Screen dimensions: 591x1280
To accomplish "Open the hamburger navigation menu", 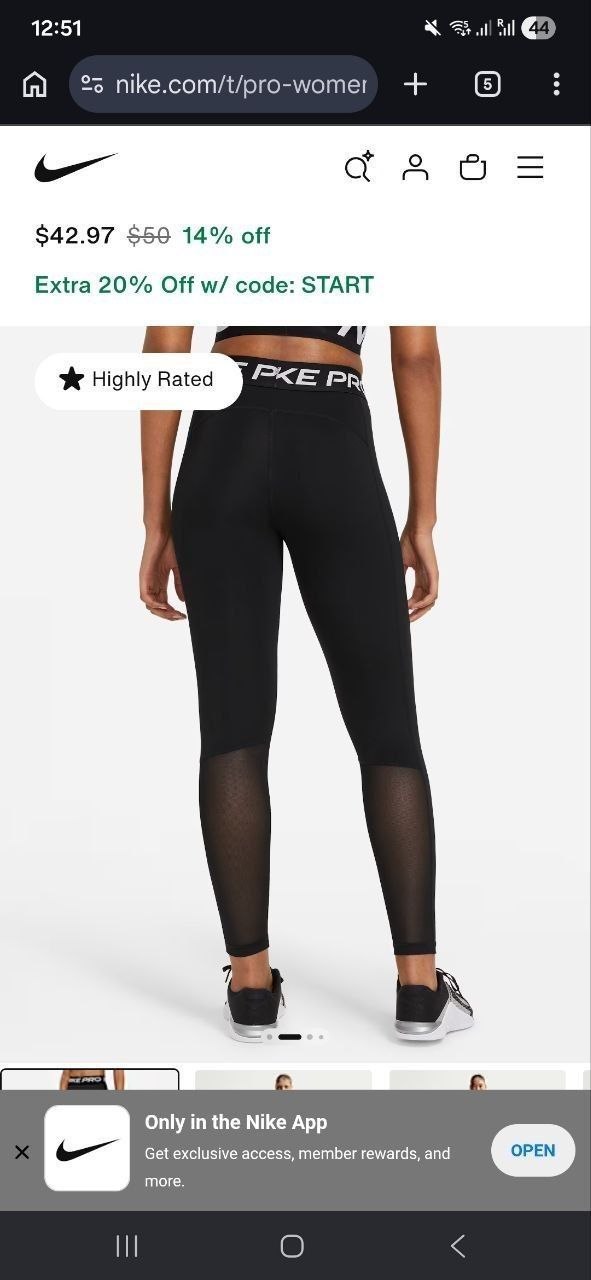I will 530,167.
